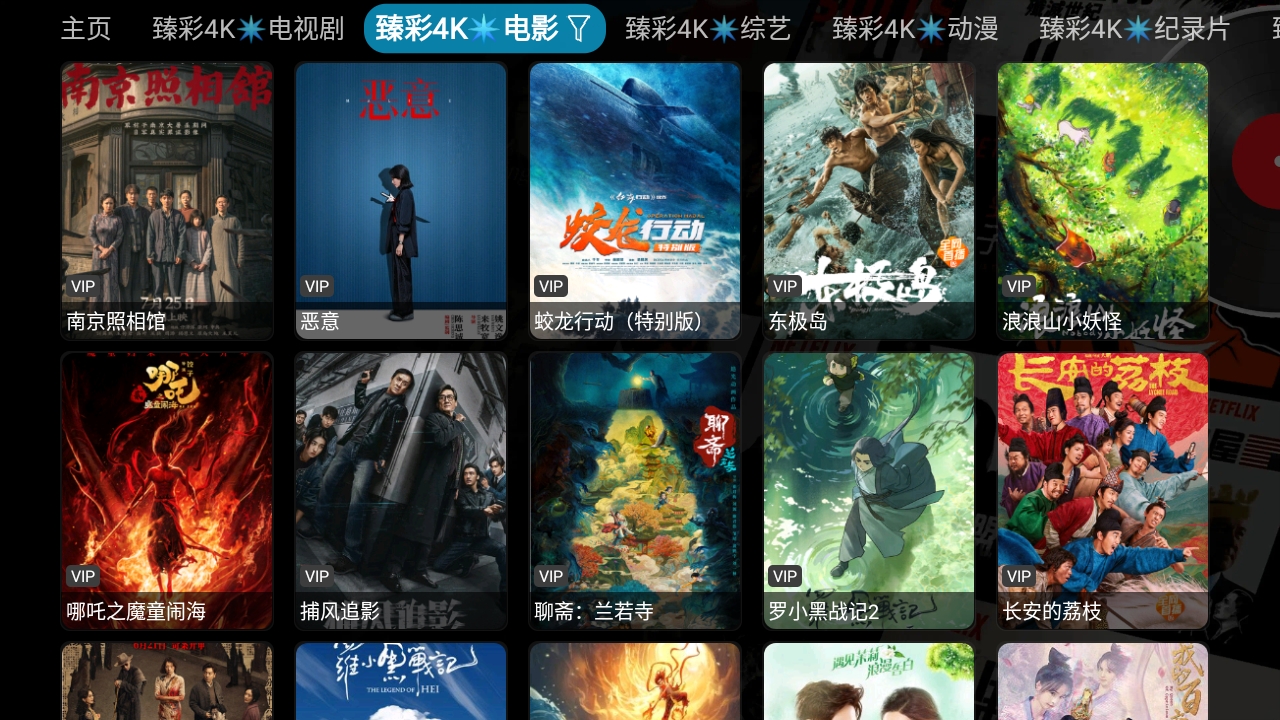Switch to the 主页 tab

86,29
